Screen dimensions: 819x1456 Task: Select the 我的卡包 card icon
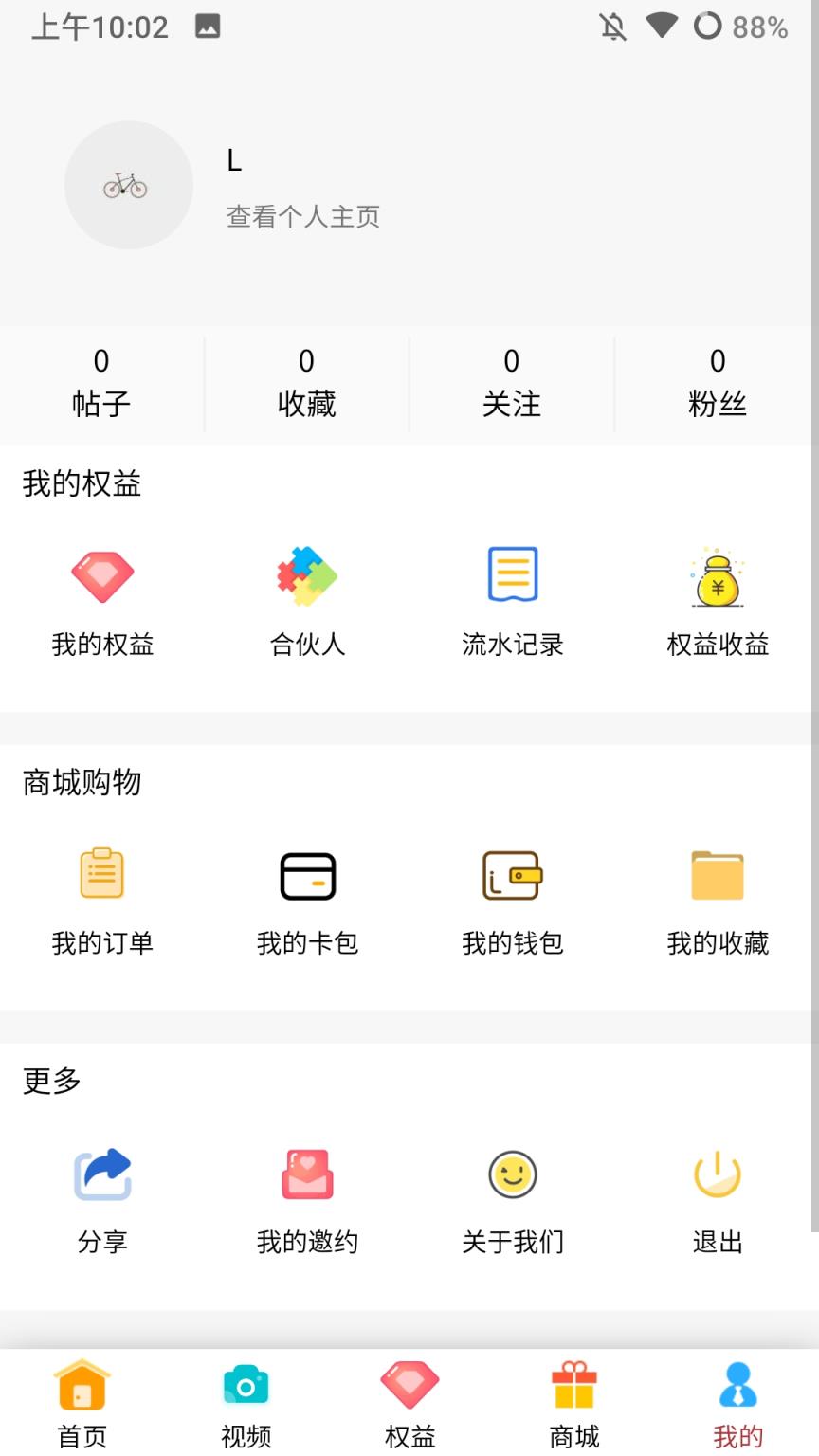coord(306,874)
